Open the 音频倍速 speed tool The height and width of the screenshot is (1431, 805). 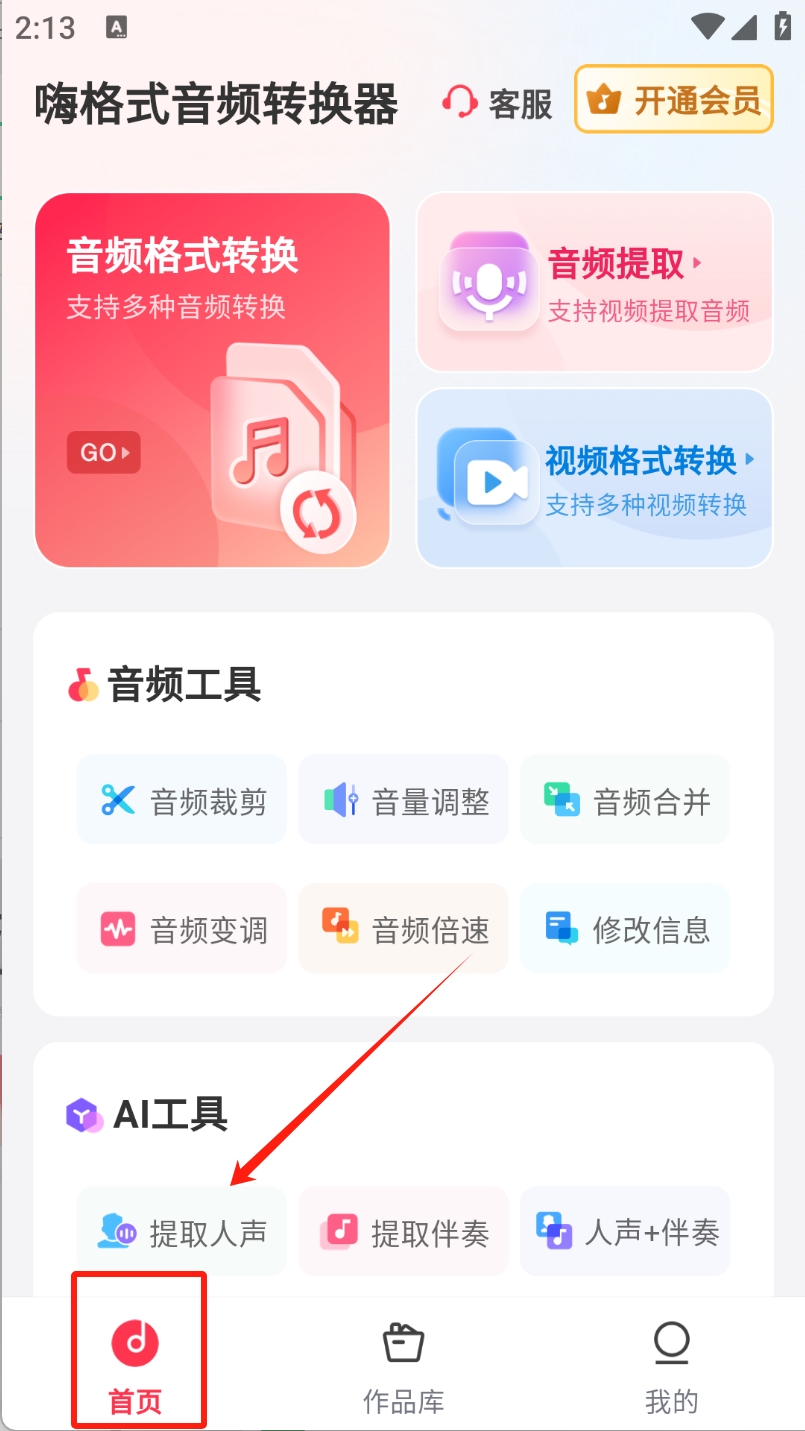[403, 929]
